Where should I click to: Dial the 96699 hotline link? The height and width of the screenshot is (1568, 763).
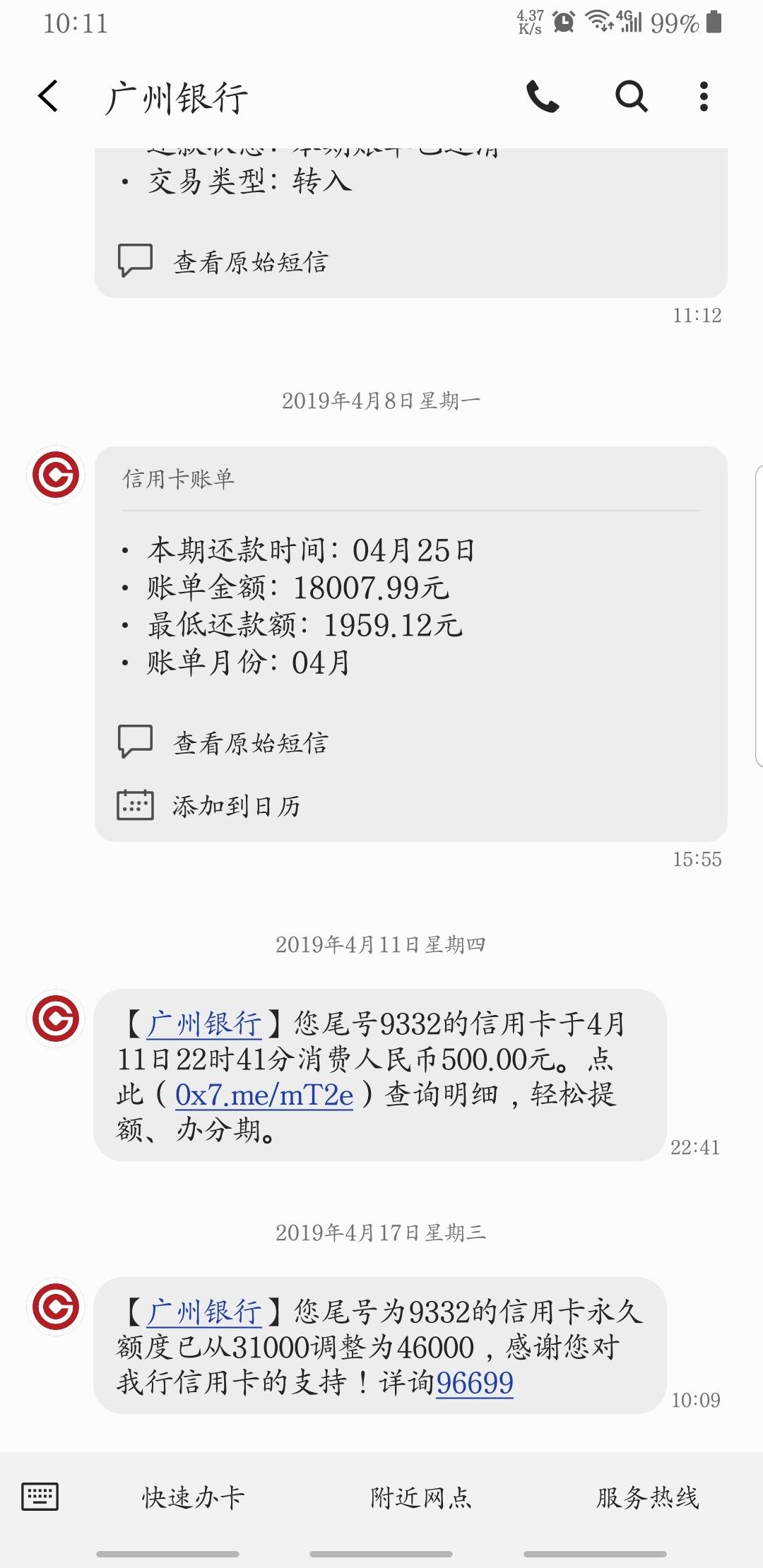(x=475, y=1382)
